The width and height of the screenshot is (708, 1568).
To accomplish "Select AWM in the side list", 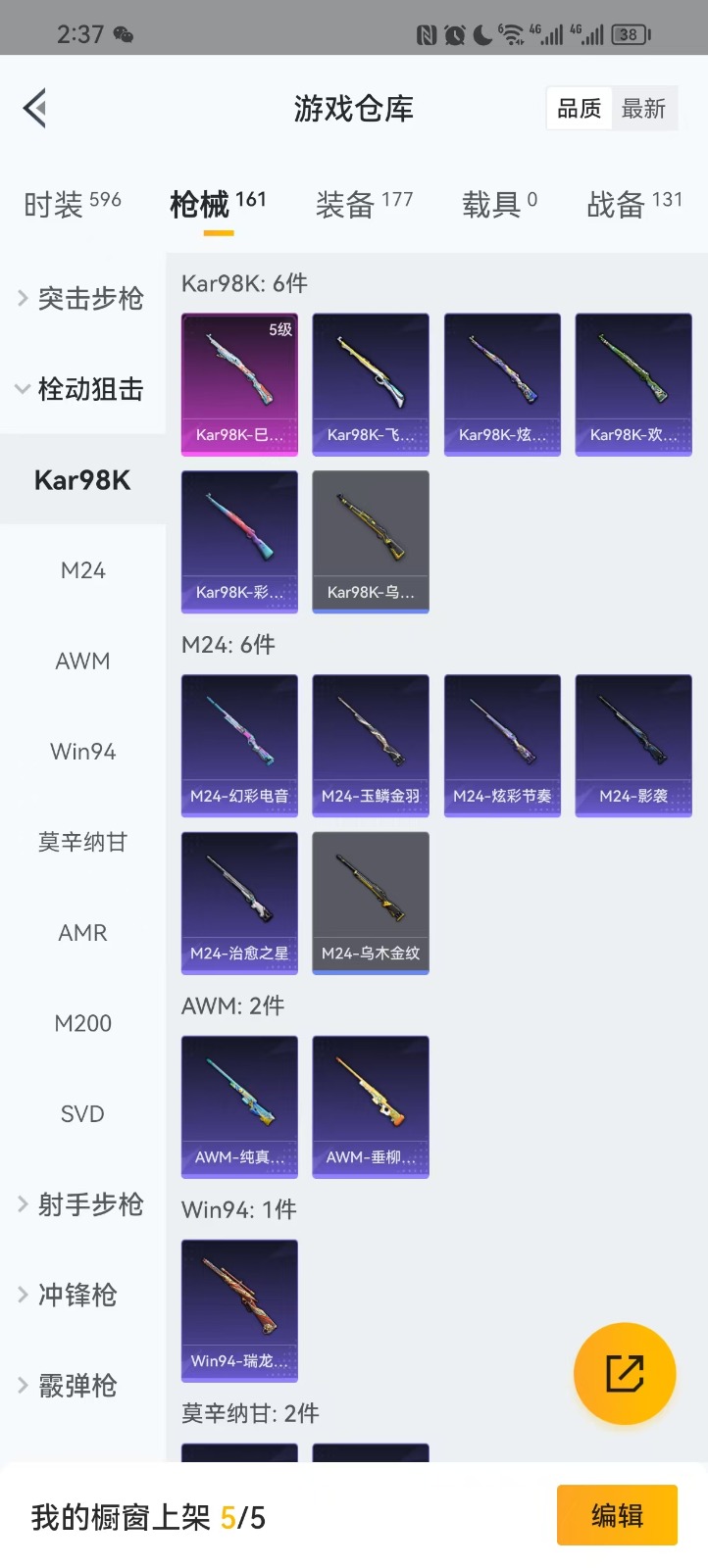I will point(82,661).
